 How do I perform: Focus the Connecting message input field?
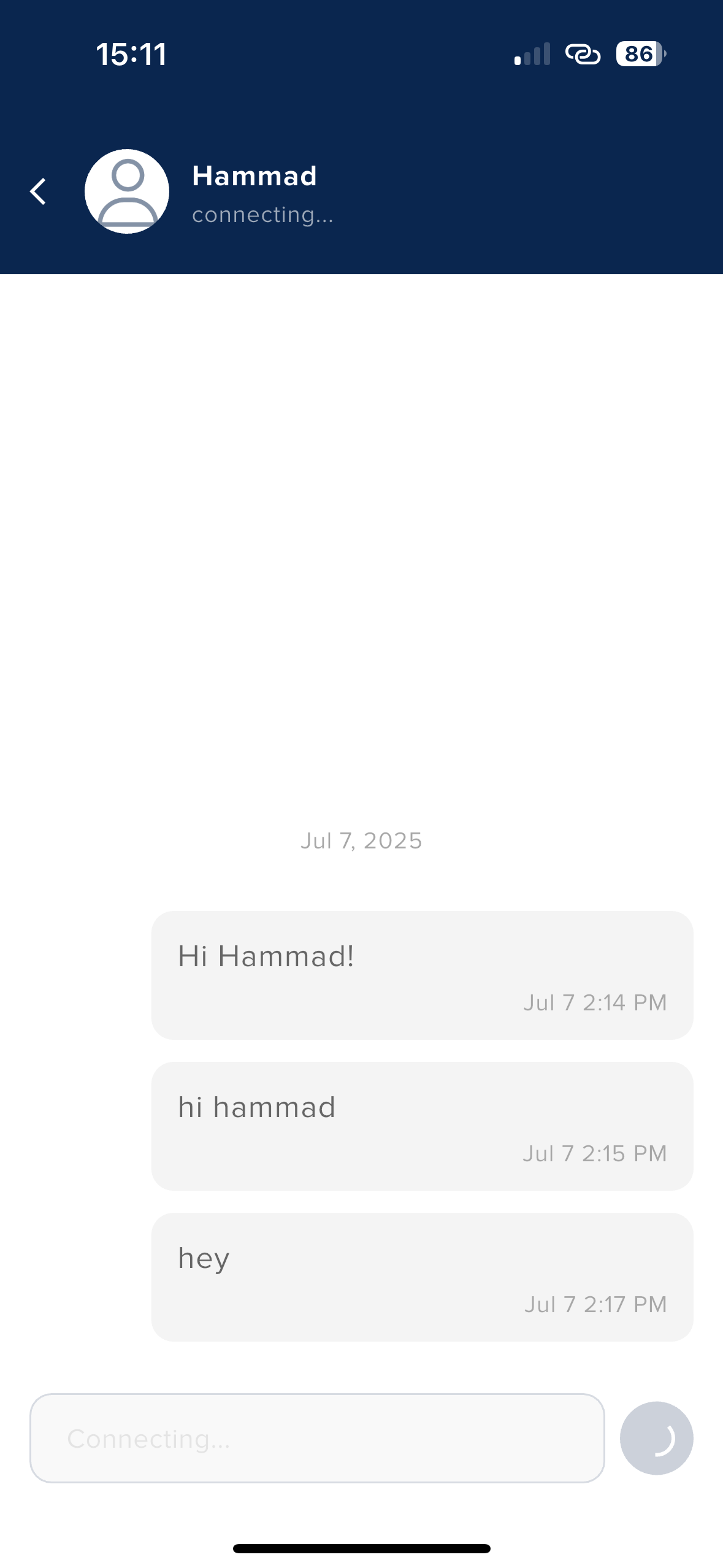coord(317,1438)
